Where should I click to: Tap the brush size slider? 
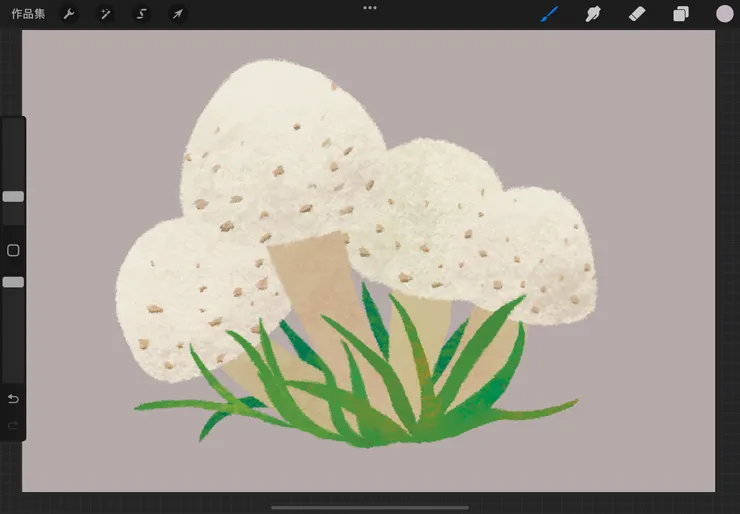(13, 197)
